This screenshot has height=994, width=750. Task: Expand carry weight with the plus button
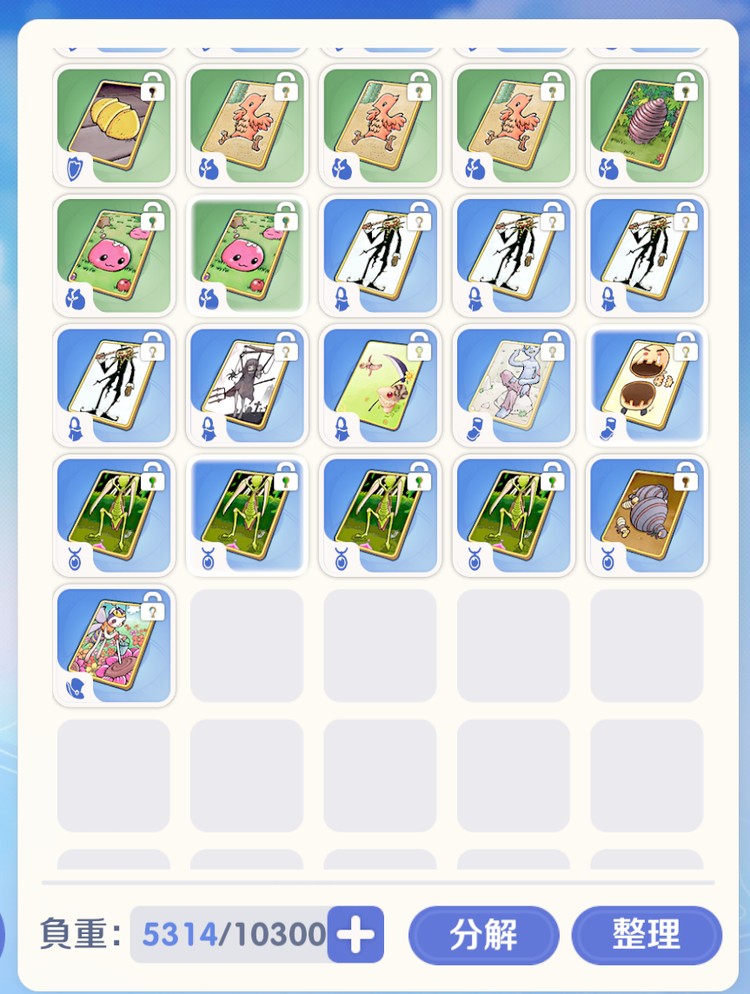coord(356,935)
